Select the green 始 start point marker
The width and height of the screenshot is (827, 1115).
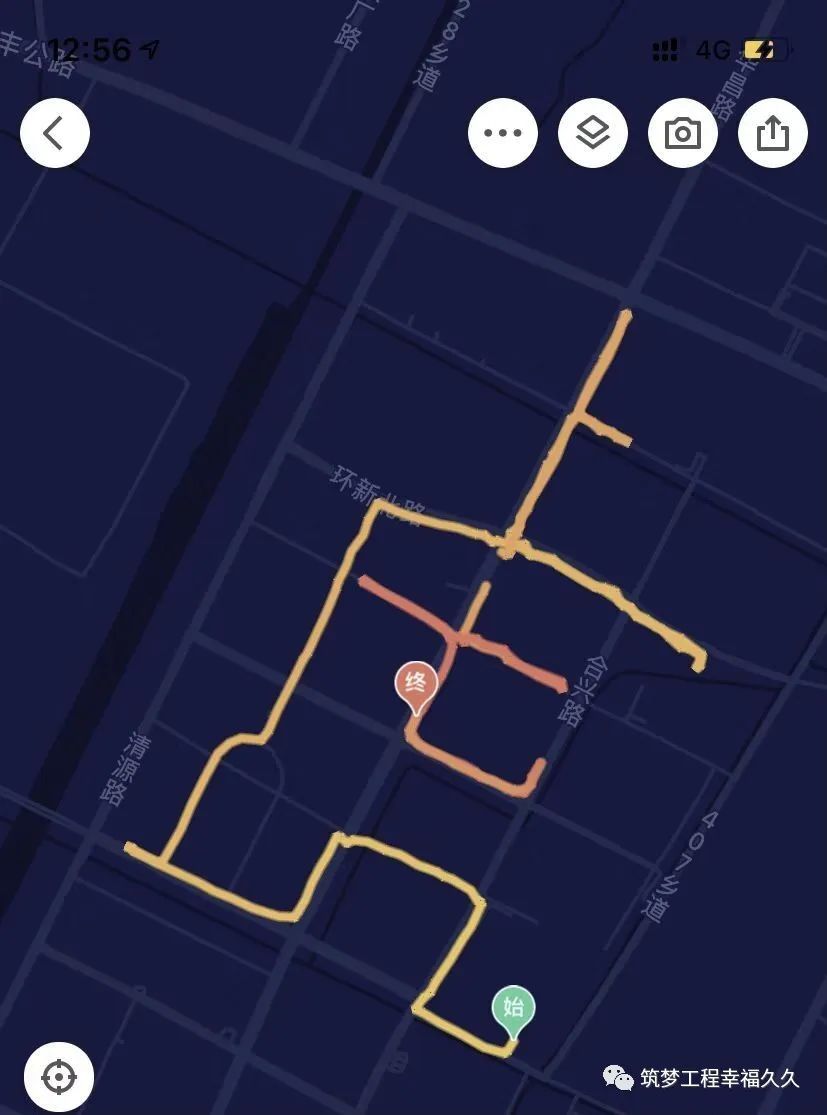(513, 1008)
